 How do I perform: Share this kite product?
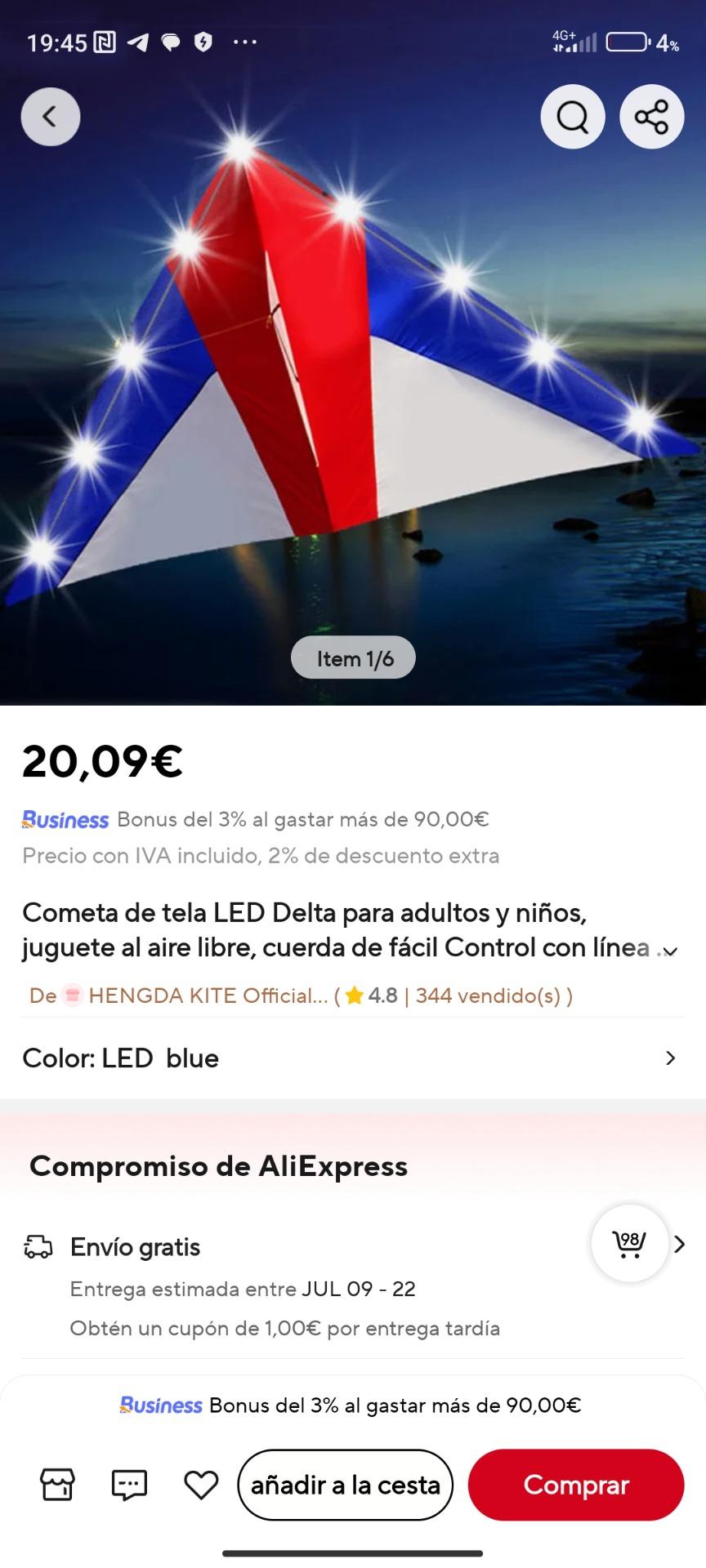coord(651,118)
